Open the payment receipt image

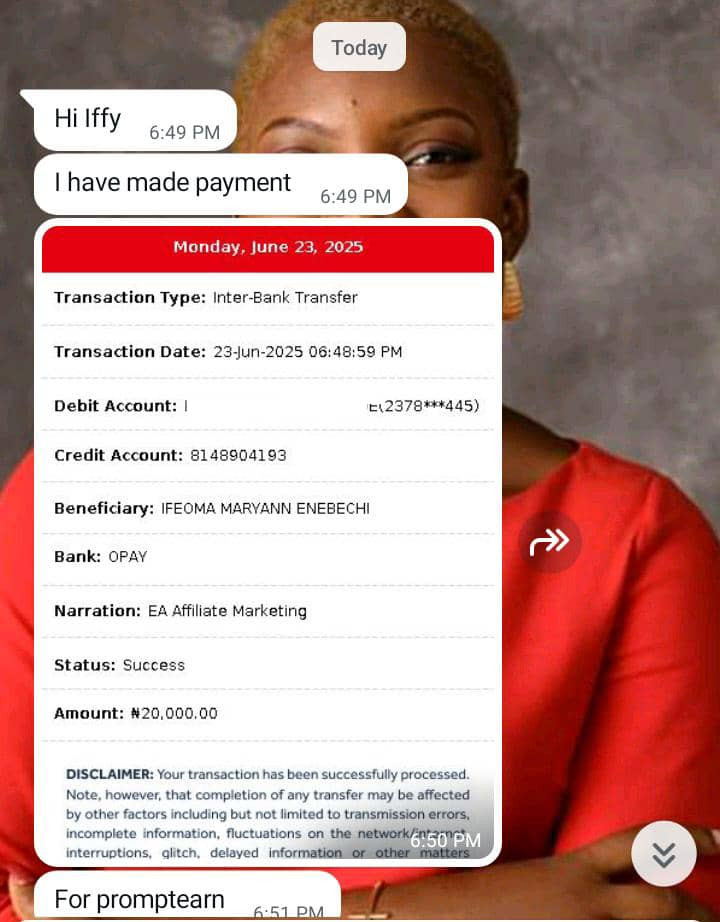click(x=268, y=540)
